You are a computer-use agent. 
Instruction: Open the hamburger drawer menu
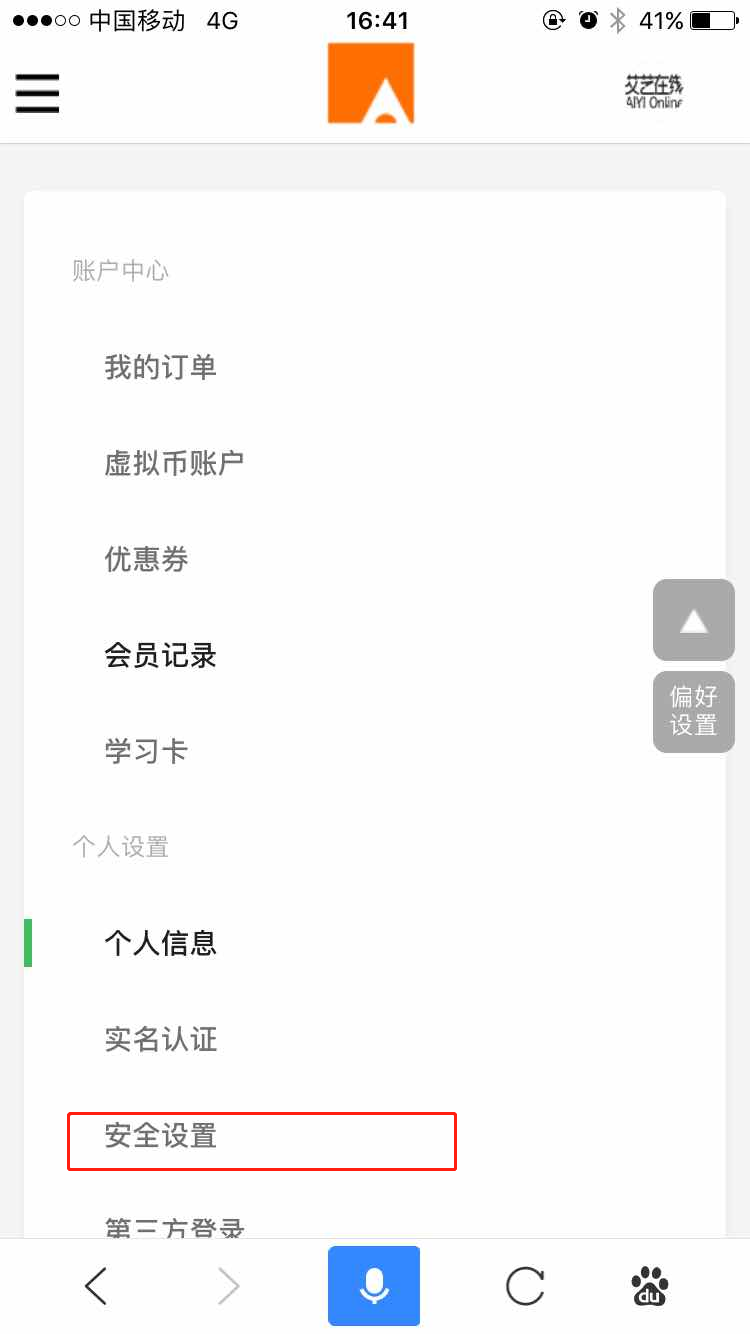(37, 94)
